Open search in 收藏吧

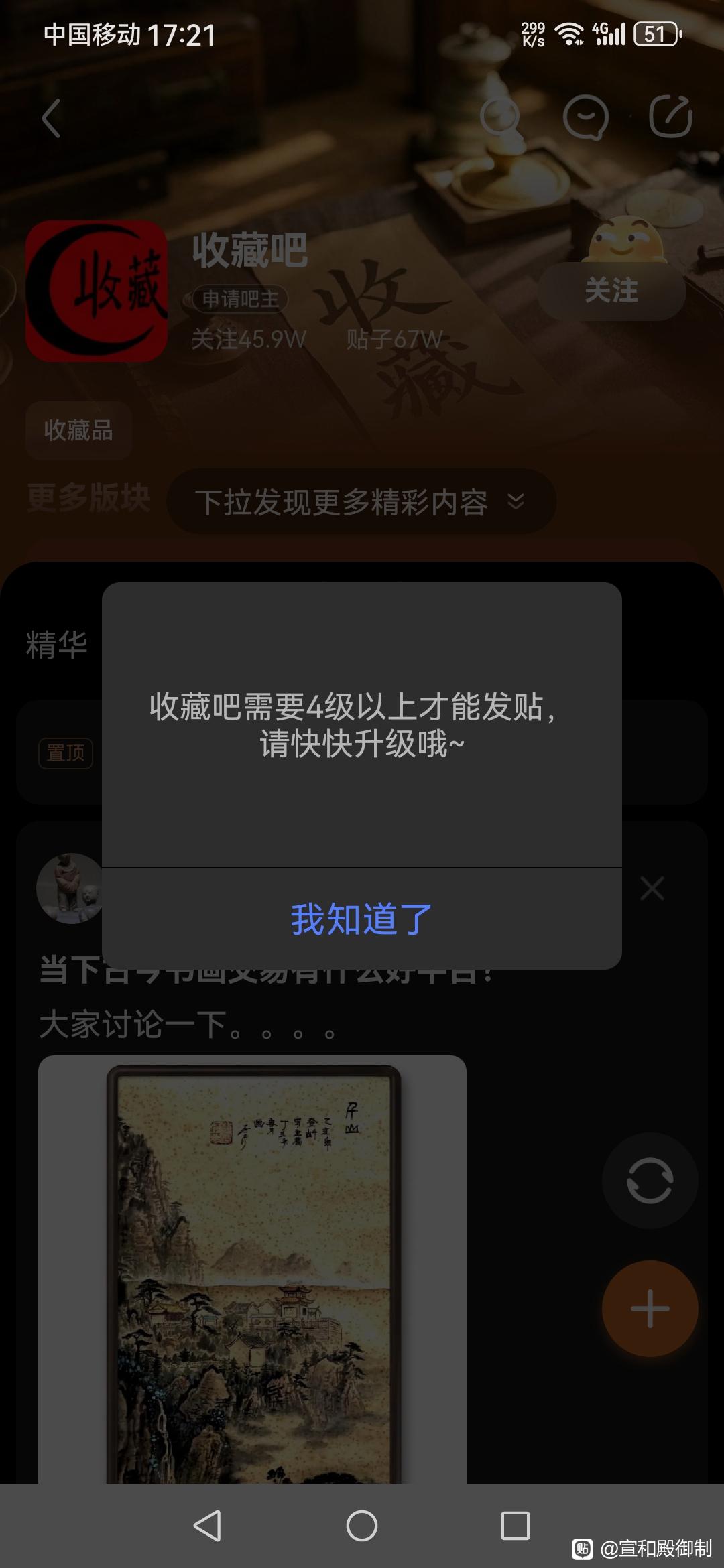(x=500, y=117)
